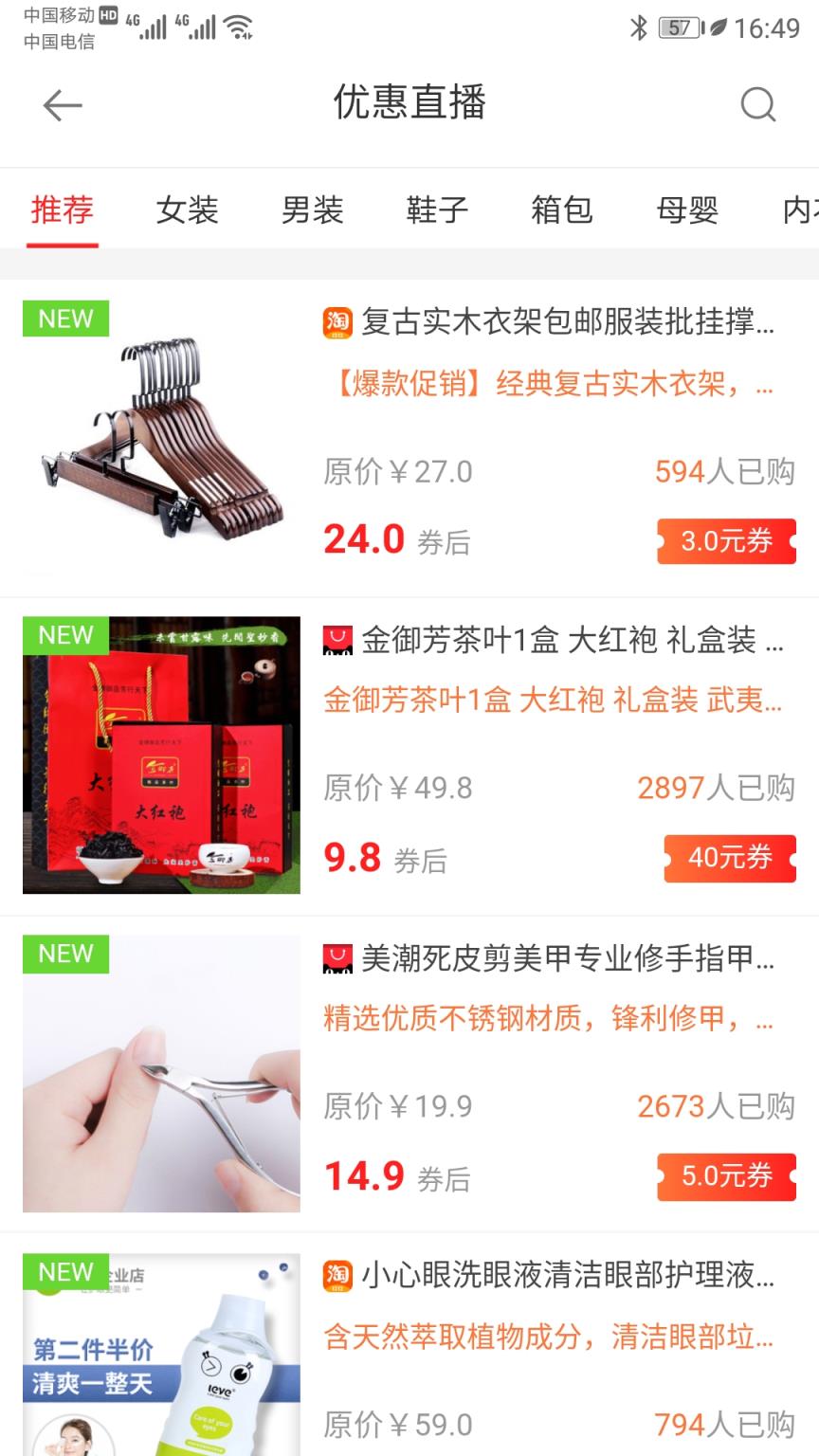Image resolution: width=819 pixels, height=1456 pixels.
Task: Switch to the 女装 tab
Action: click(186, 209)
